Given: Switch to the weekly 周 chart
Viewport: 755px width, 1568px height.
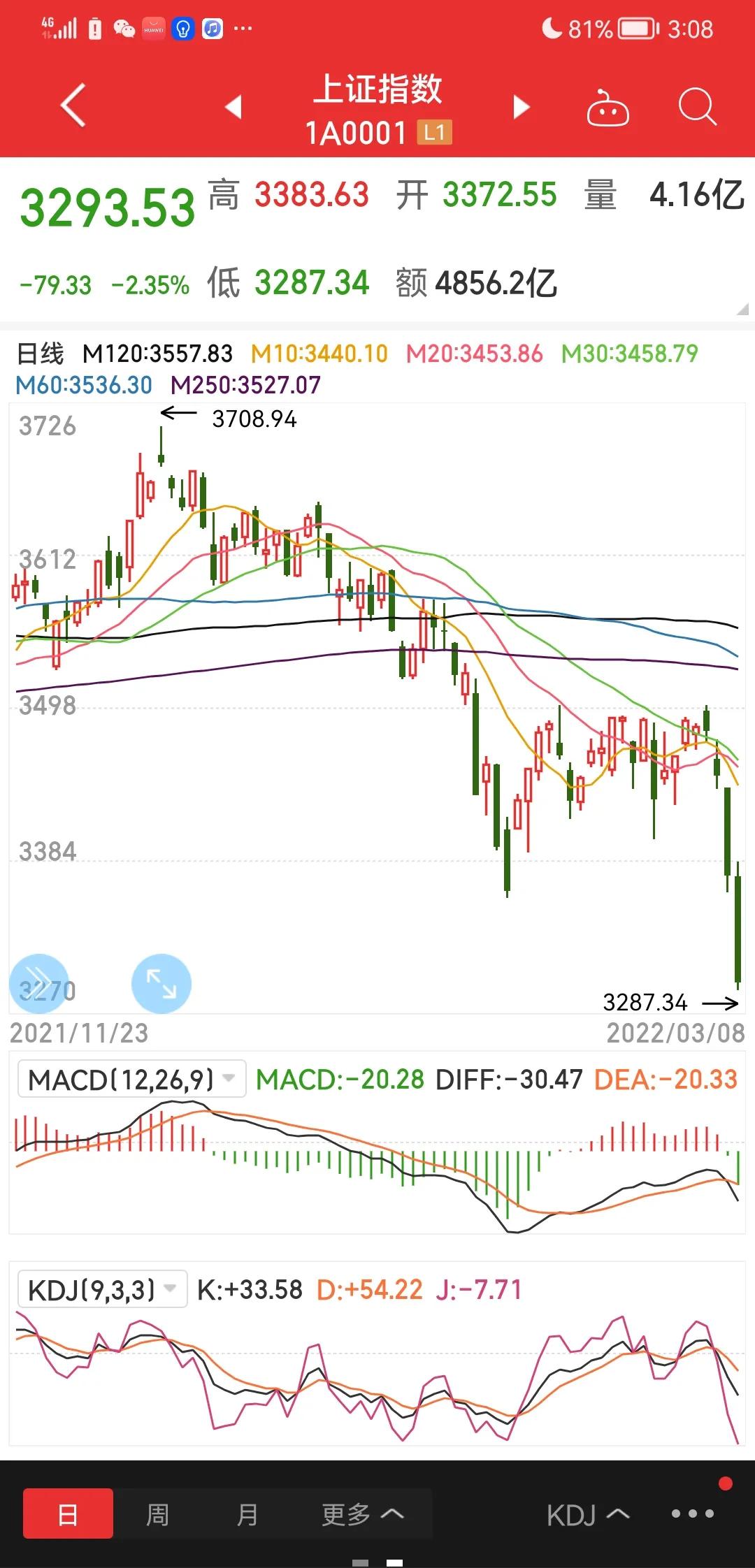Looking at the screenshot, I should (158, 1514).
